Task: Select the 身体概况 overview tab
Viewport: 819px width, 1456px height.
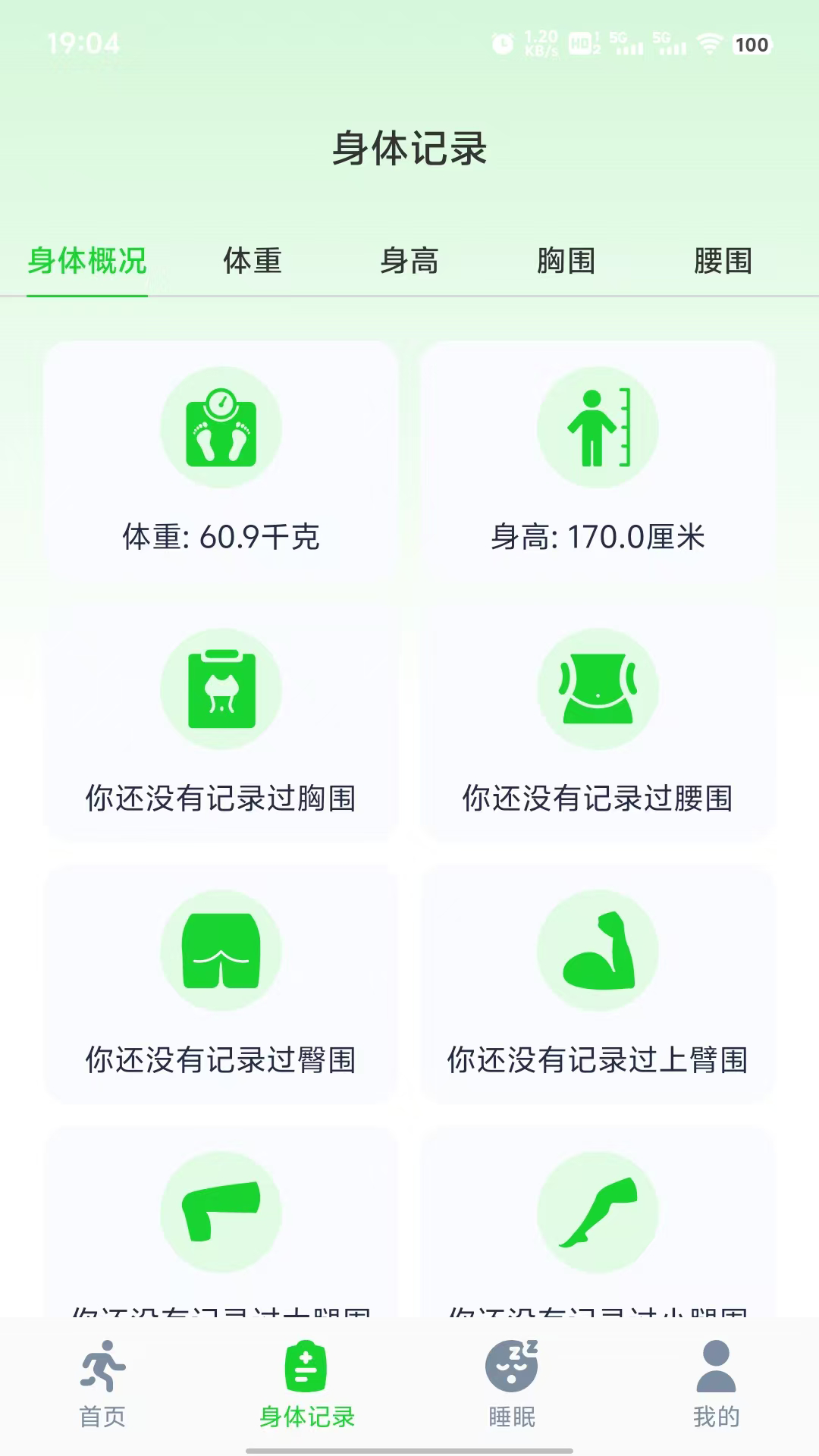Action: (86, 261)
